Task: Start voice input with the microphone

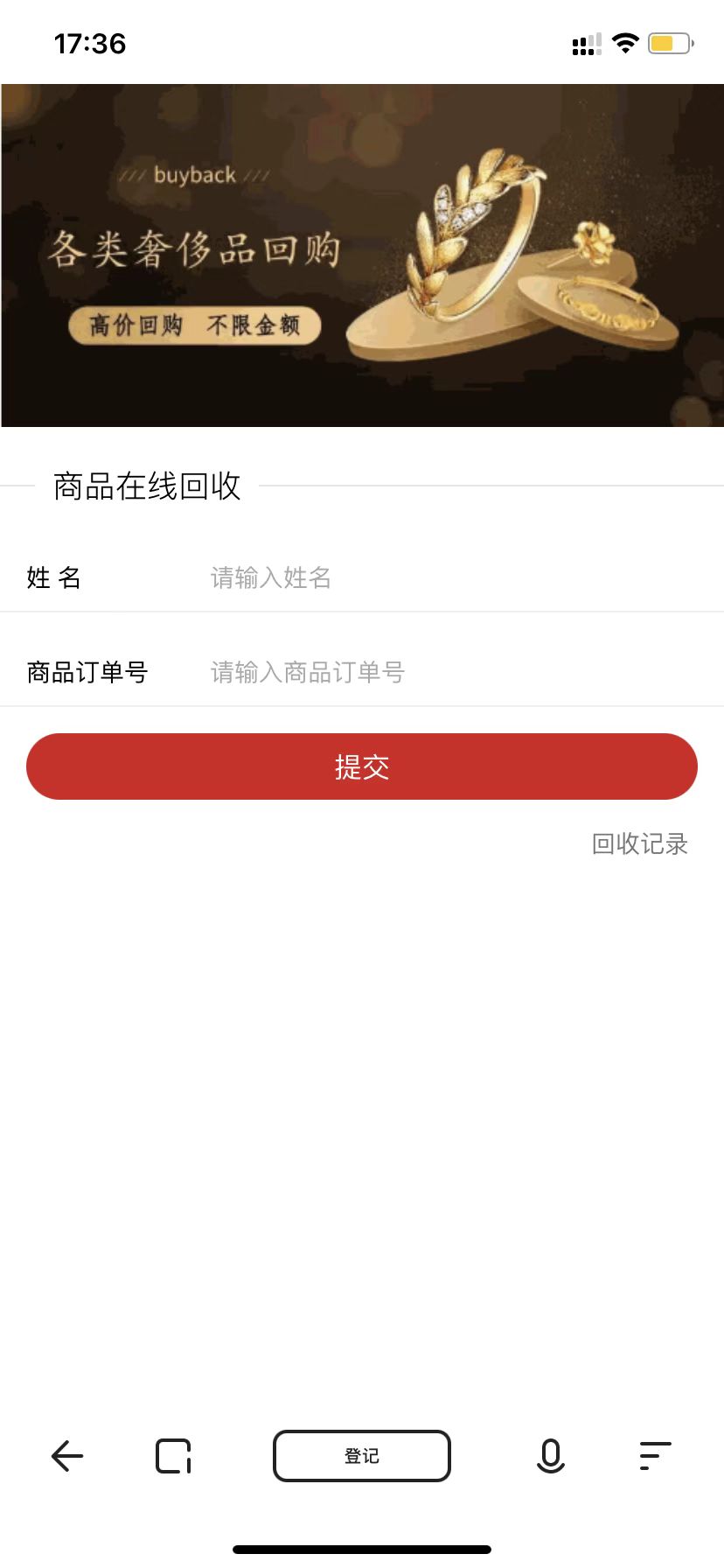Action: (x=550, y=1456)
